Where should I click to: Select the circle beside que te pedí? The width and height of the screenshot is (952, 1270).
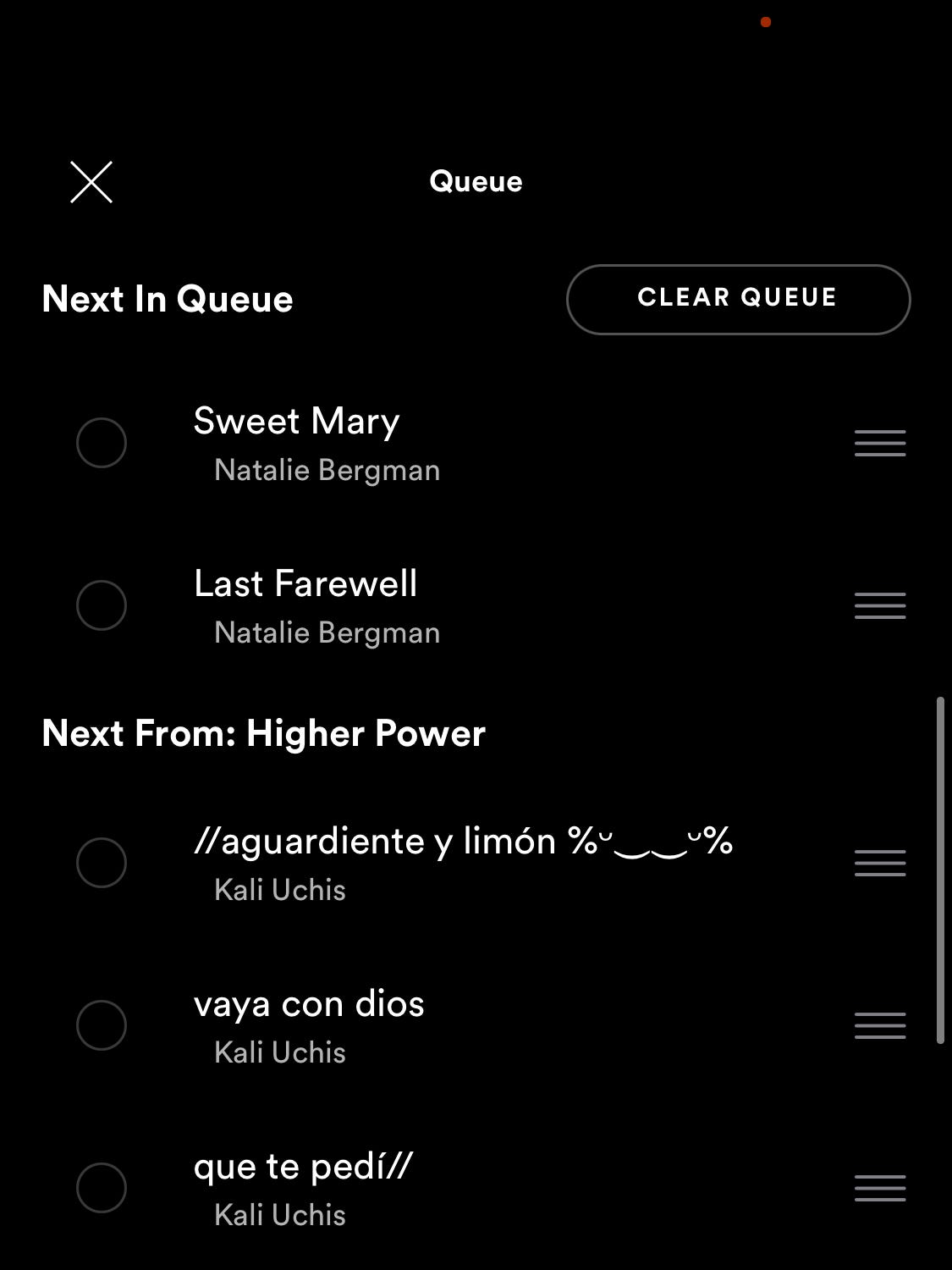102,1188
